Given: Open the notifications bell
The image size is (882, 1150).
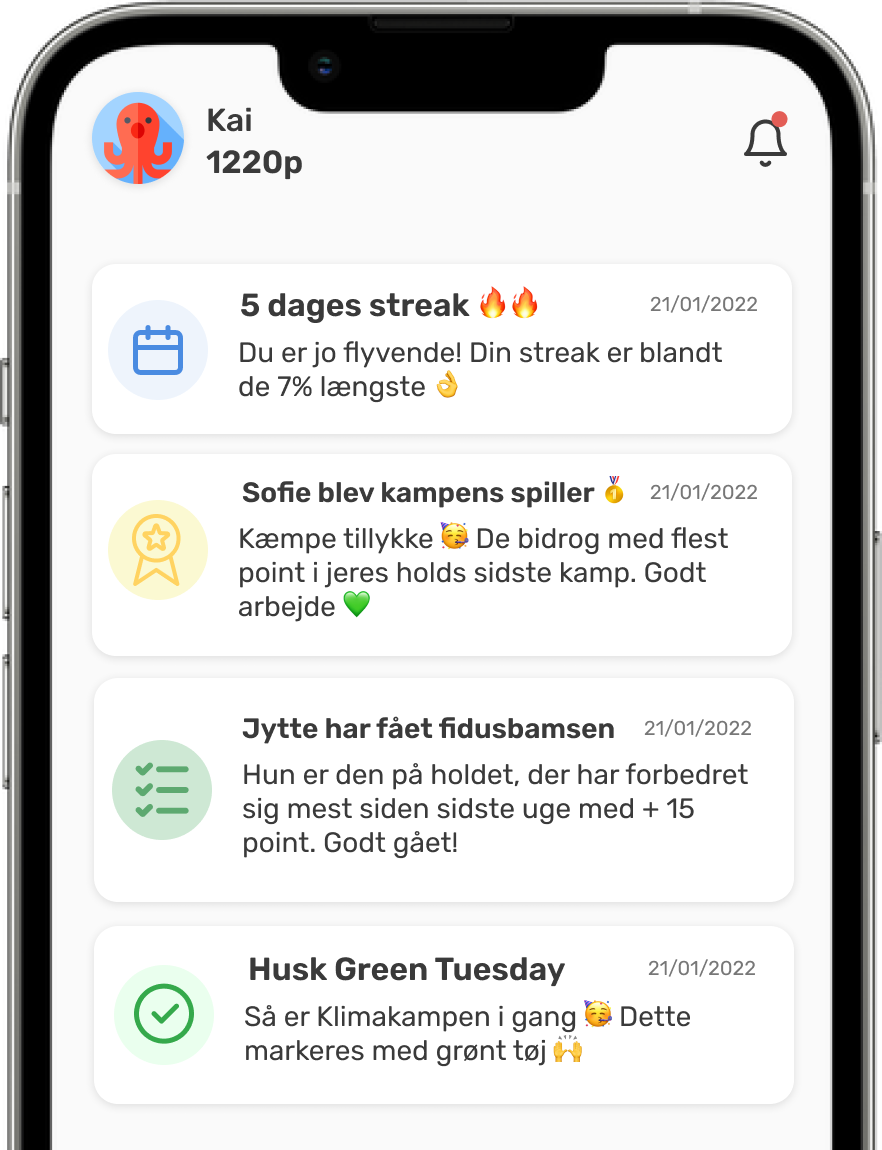Looking at the screenshot, I should [x=765, y=142].
